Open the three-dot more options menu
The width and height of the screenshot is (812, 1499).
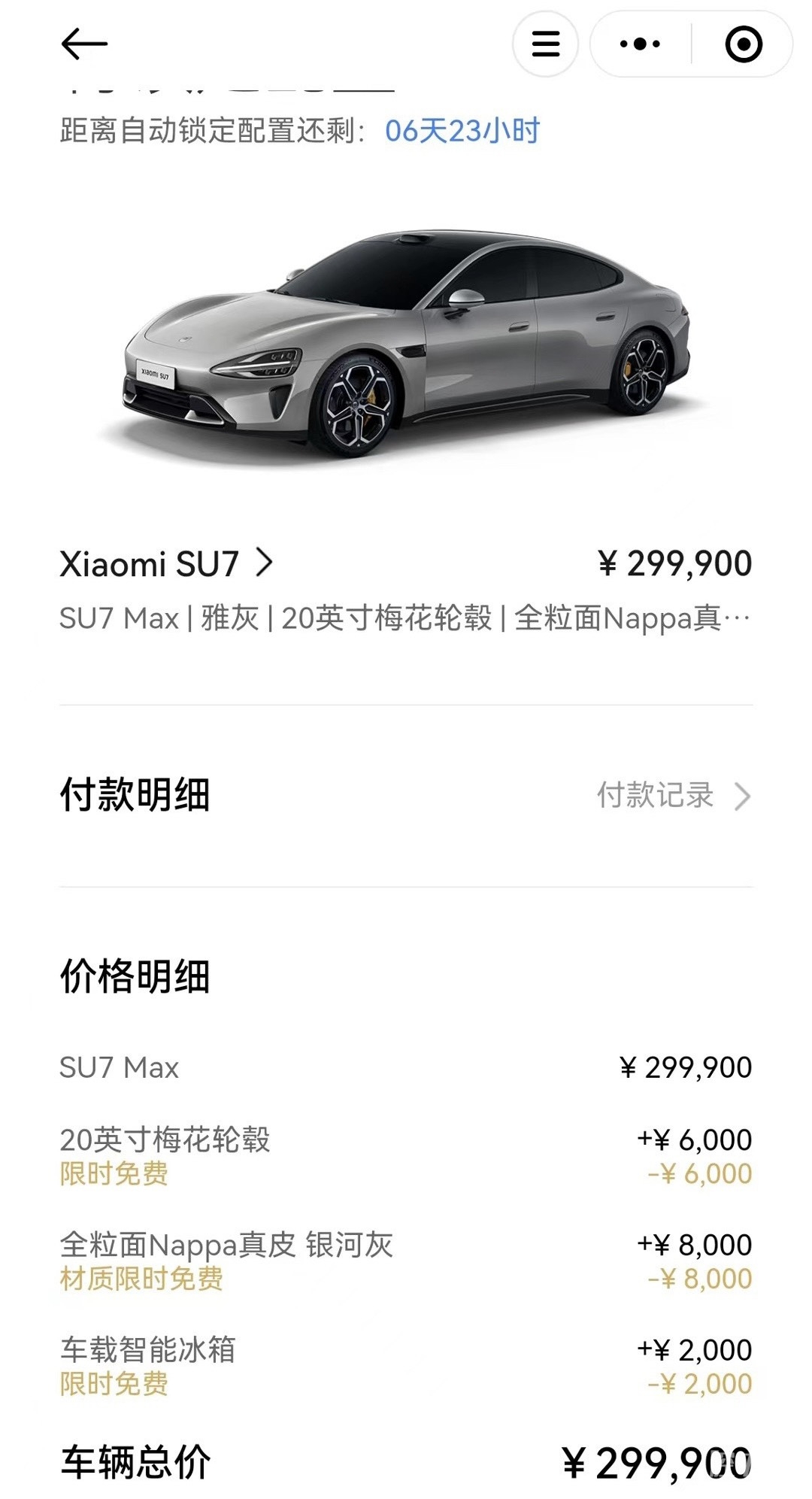pyautogui.click(x=640, y=44)
